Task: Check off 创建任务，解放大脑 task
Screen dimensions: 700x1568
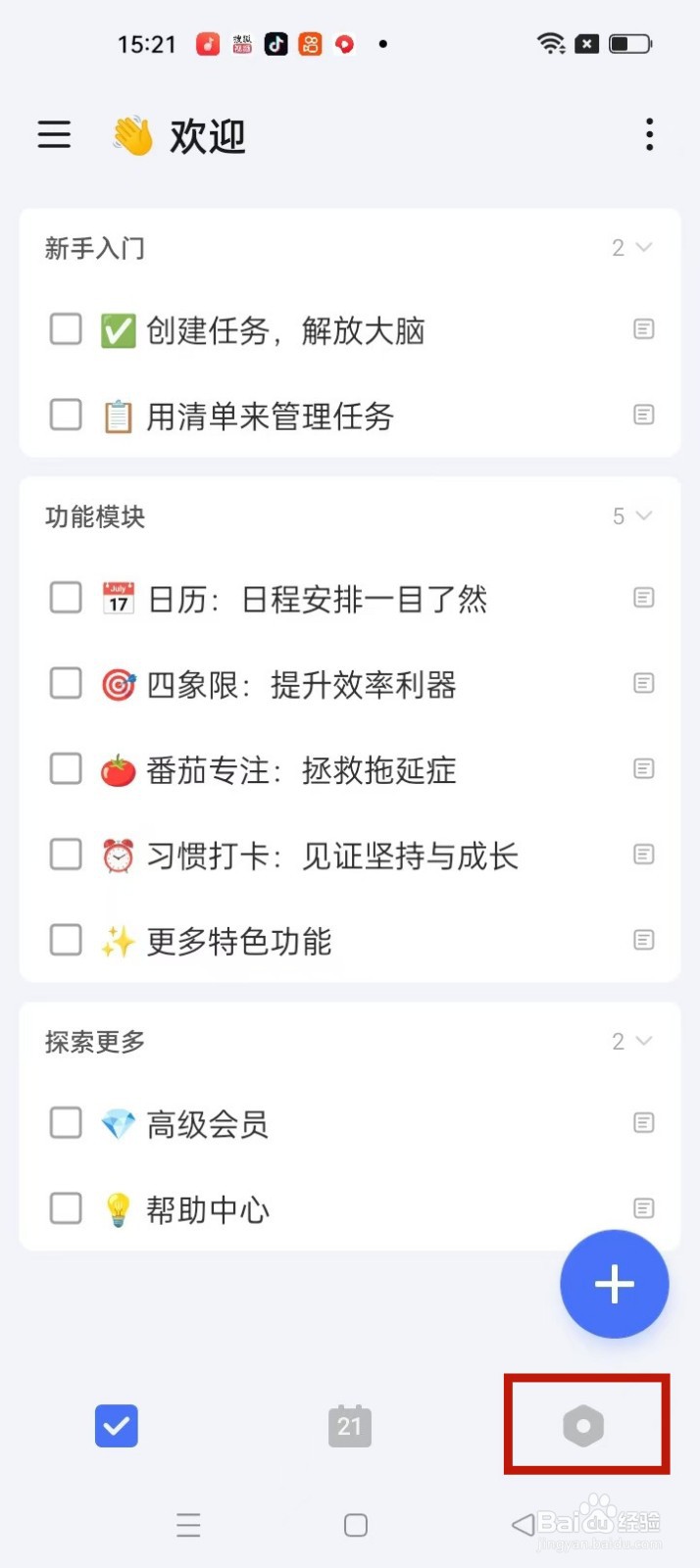Action: tap(66, 329)
